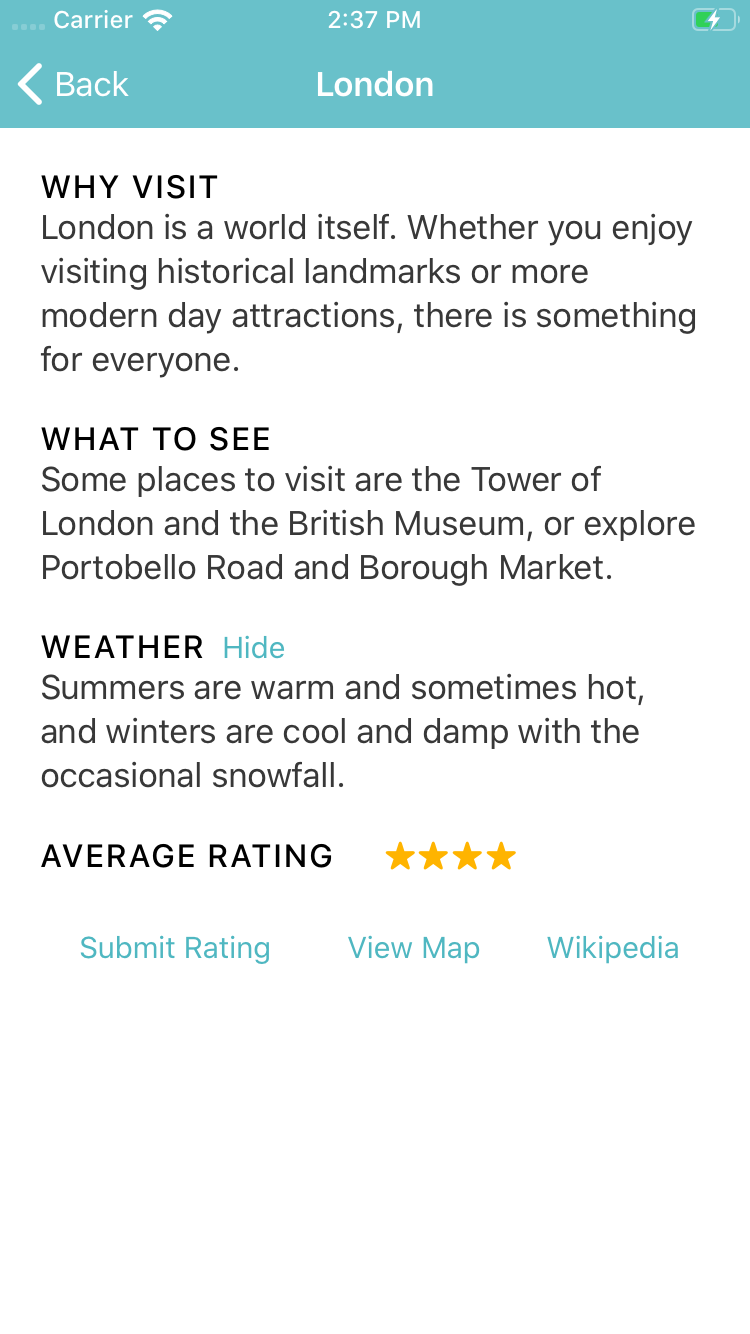The width and height of the screenshot is (750, 1334).
Task: Open View Map for London
Action: click(414, 948)
